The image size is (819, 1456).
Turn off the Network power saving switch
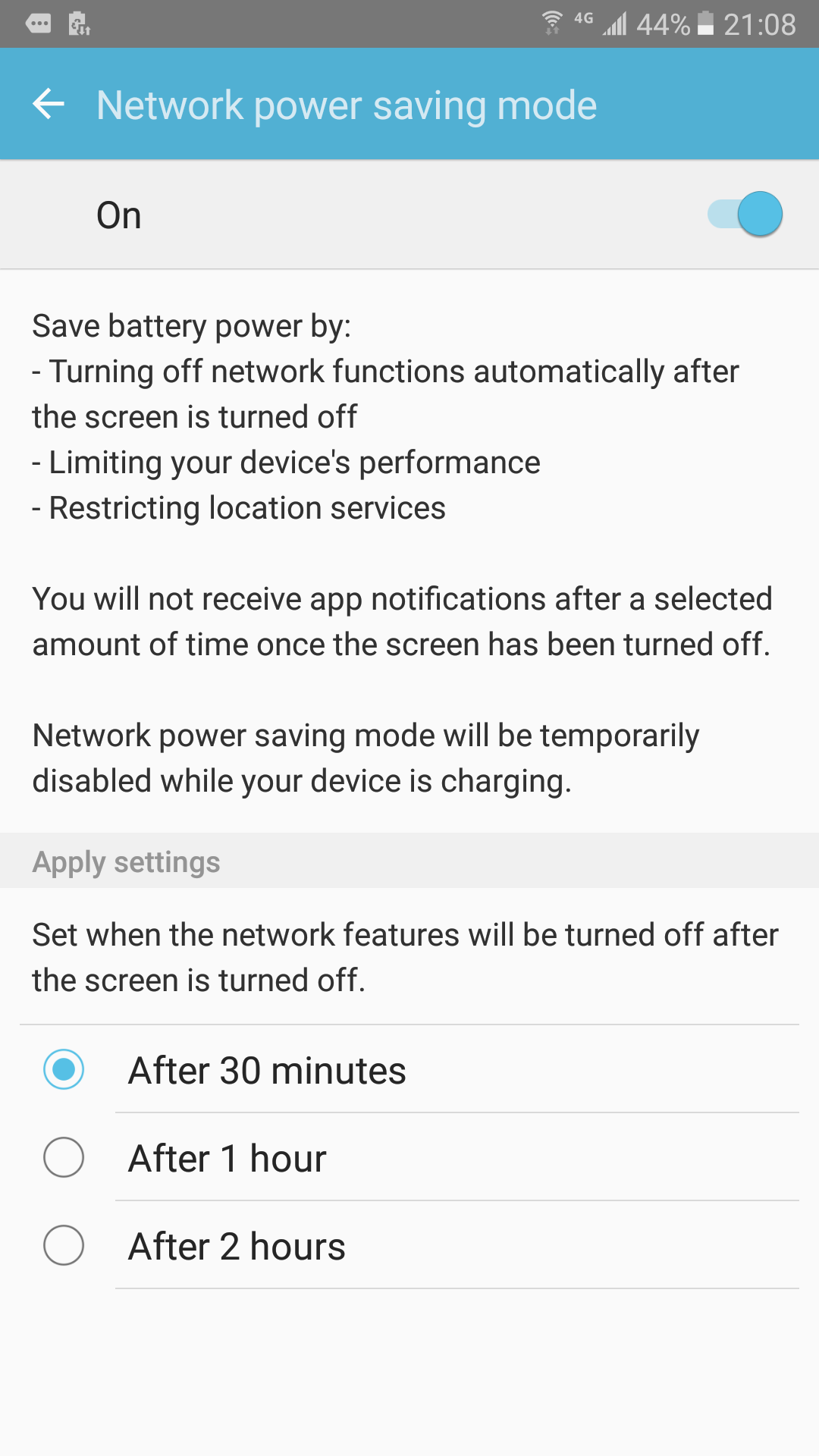745,215
